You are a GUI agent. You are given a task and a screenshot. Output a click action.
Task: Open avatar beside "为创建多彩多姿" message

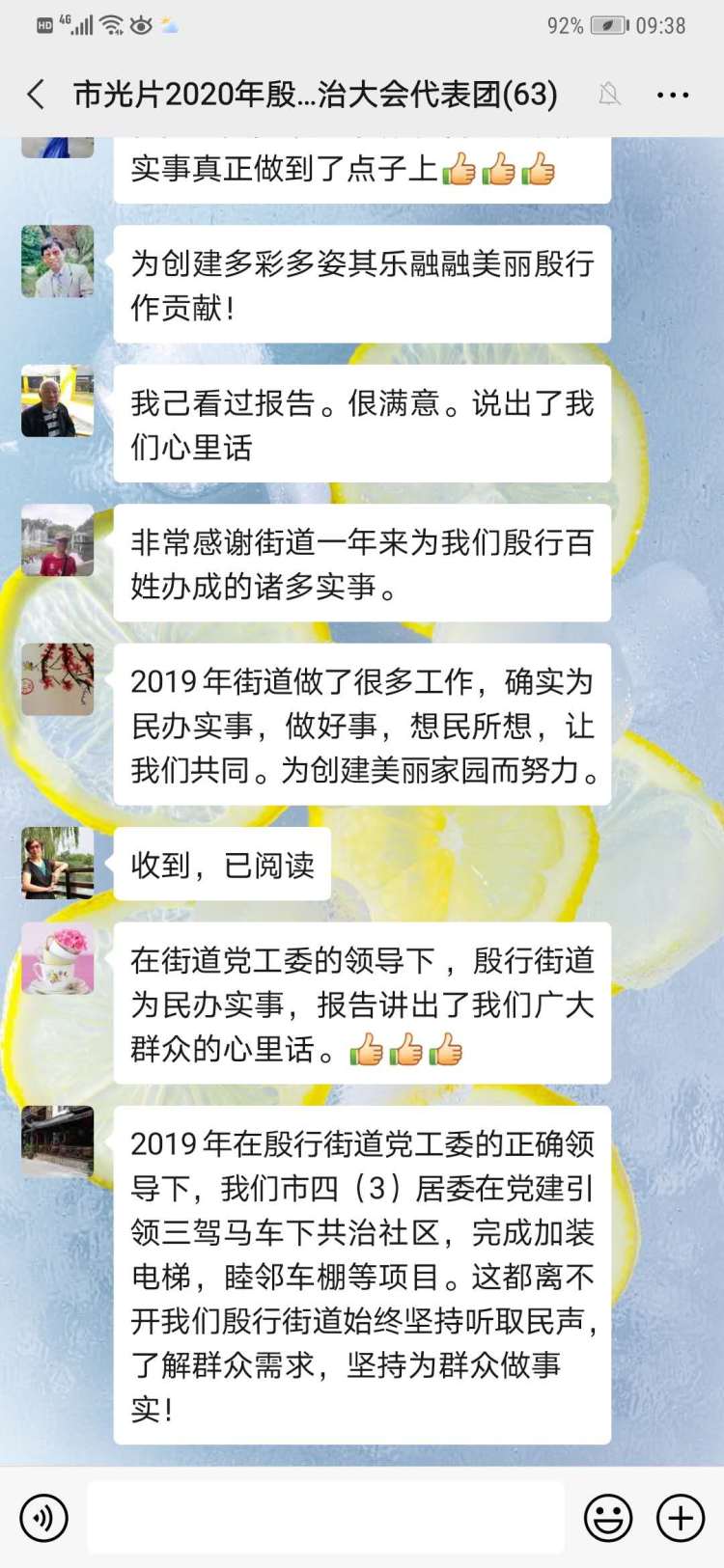pos(58,261)
